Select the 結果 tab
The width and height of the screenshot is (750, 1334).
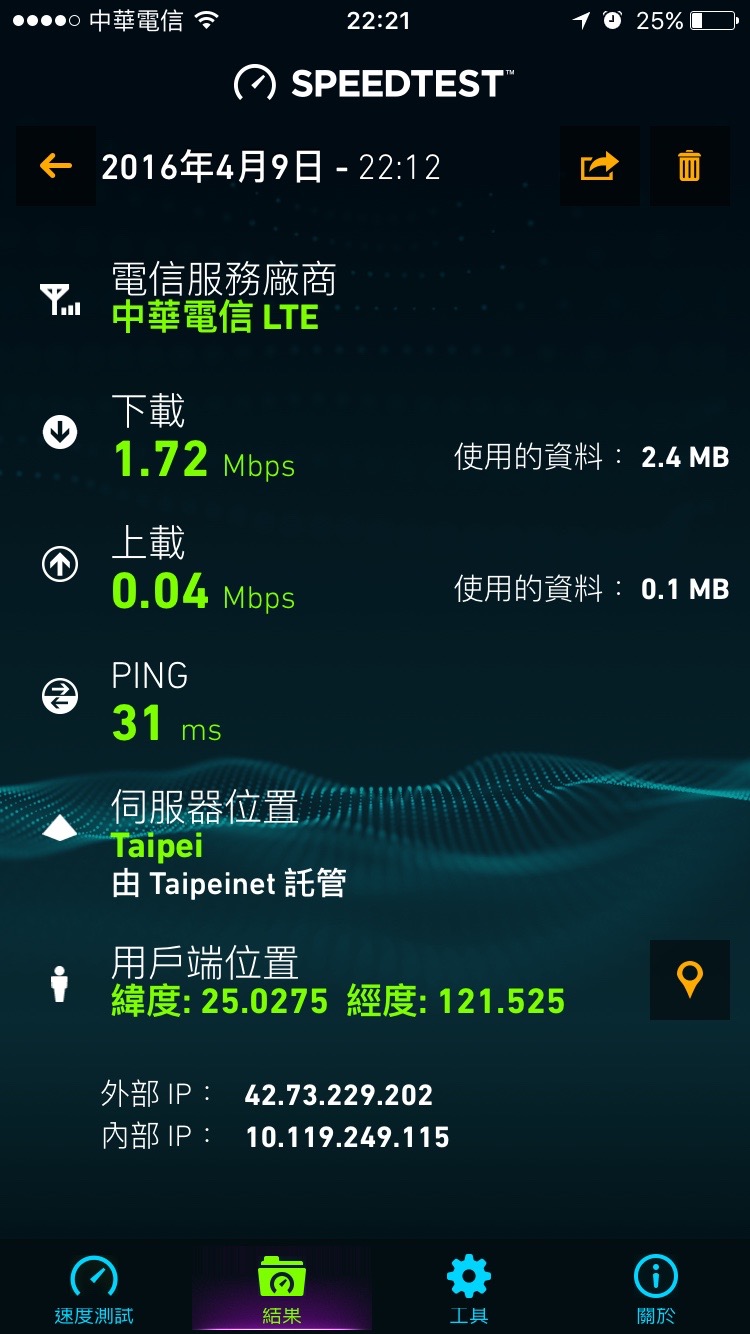(x=281, y=1288)
